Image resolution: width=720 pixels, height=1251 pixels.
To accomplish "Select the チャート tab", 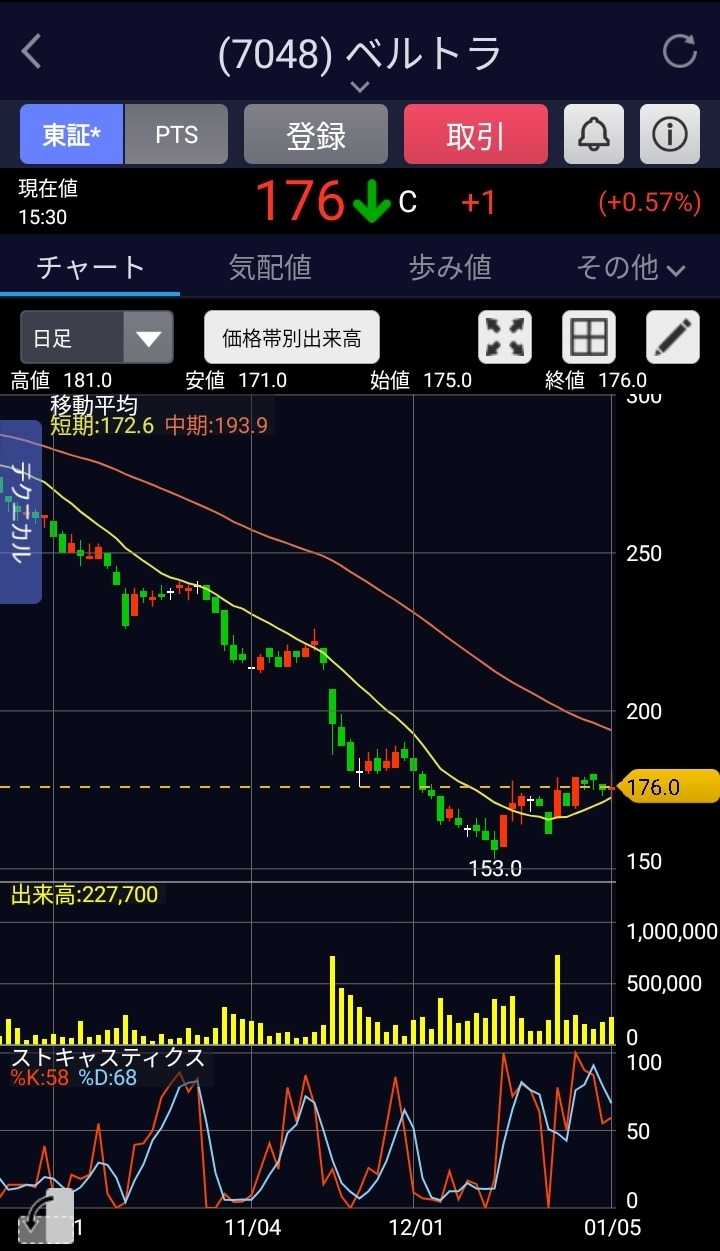I will [x=90, y=267].
